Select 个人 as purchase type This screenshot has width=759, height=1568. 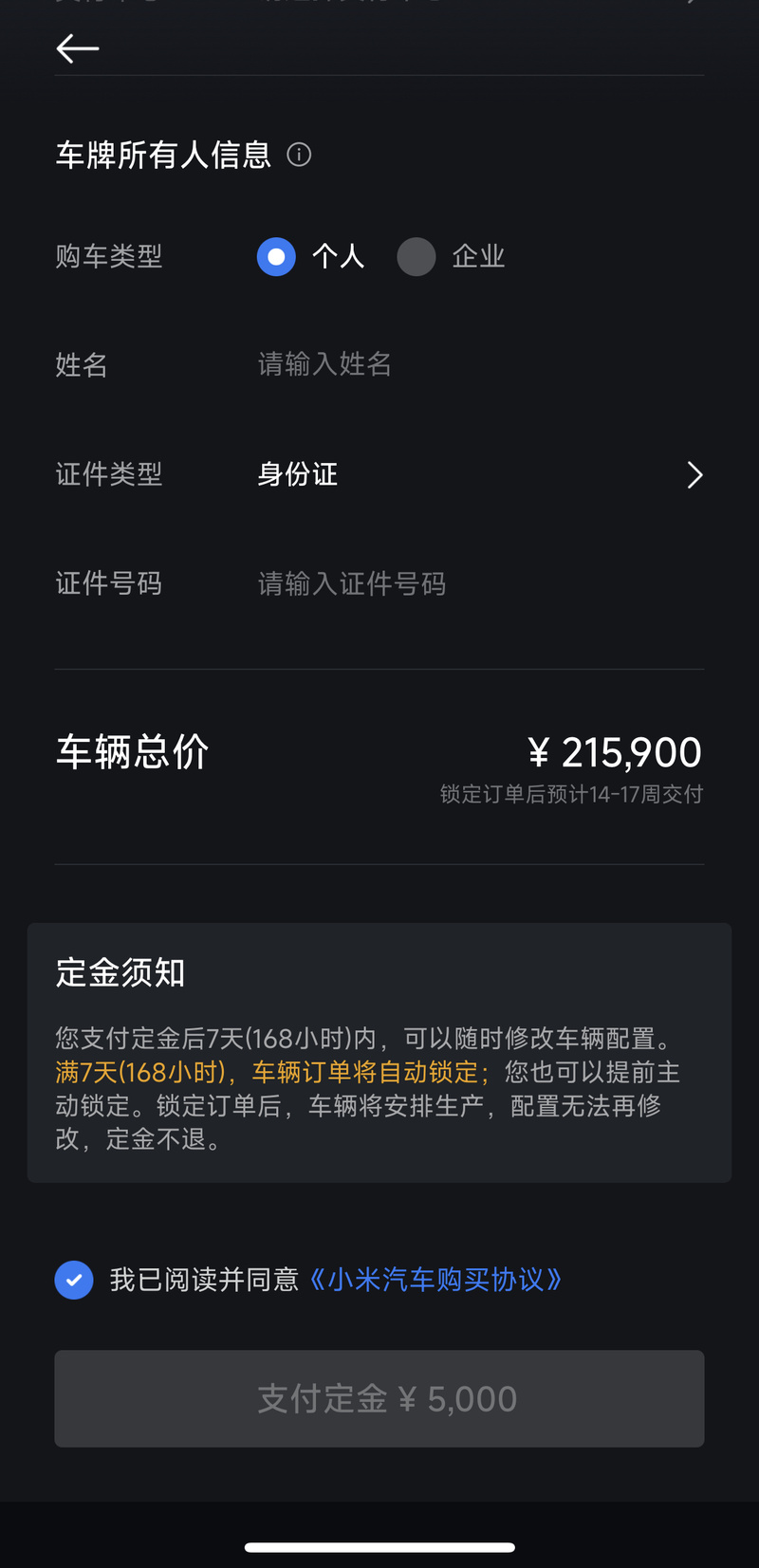pos(276,257)
